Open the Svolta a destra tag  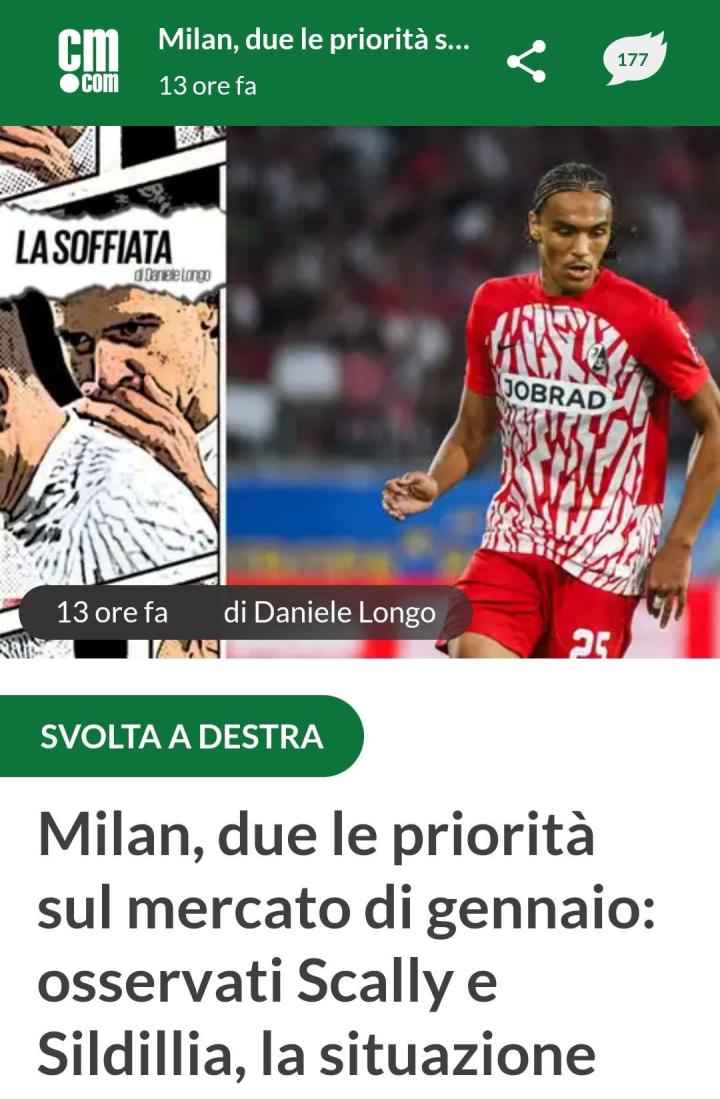coord(181,737)
